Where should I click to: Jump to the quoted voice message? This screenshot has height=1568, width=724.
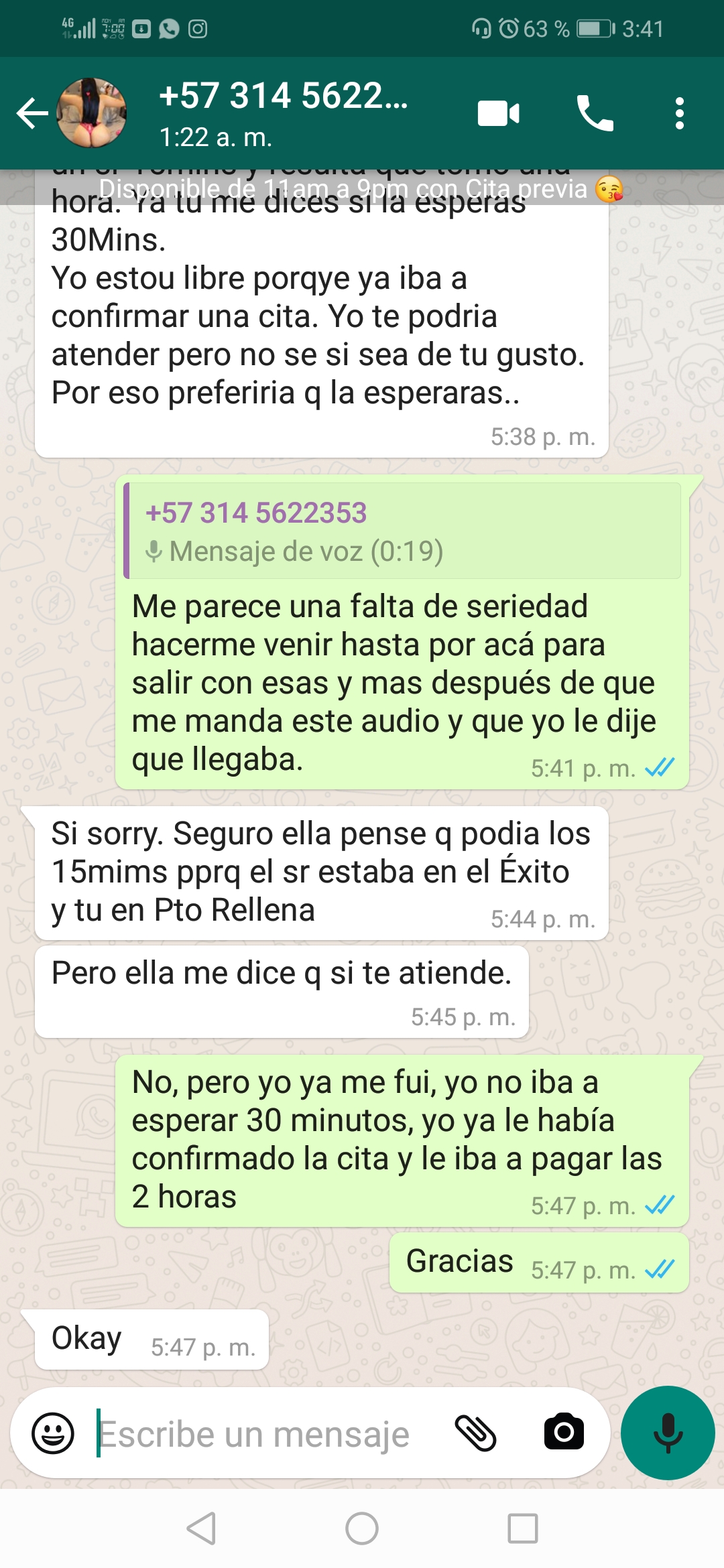(x=402, y=531)
